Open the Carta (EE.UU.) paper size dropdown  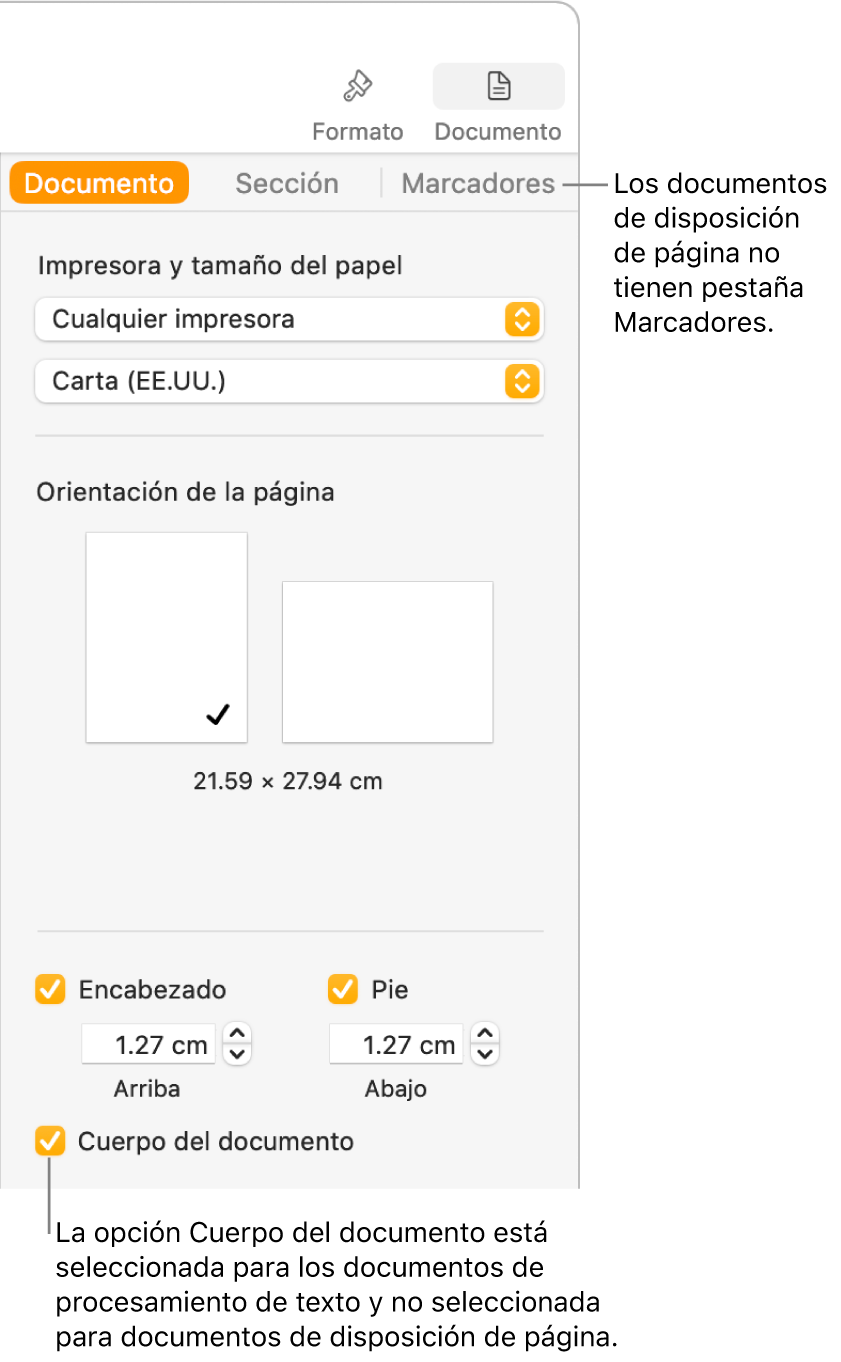coord(289,381)
